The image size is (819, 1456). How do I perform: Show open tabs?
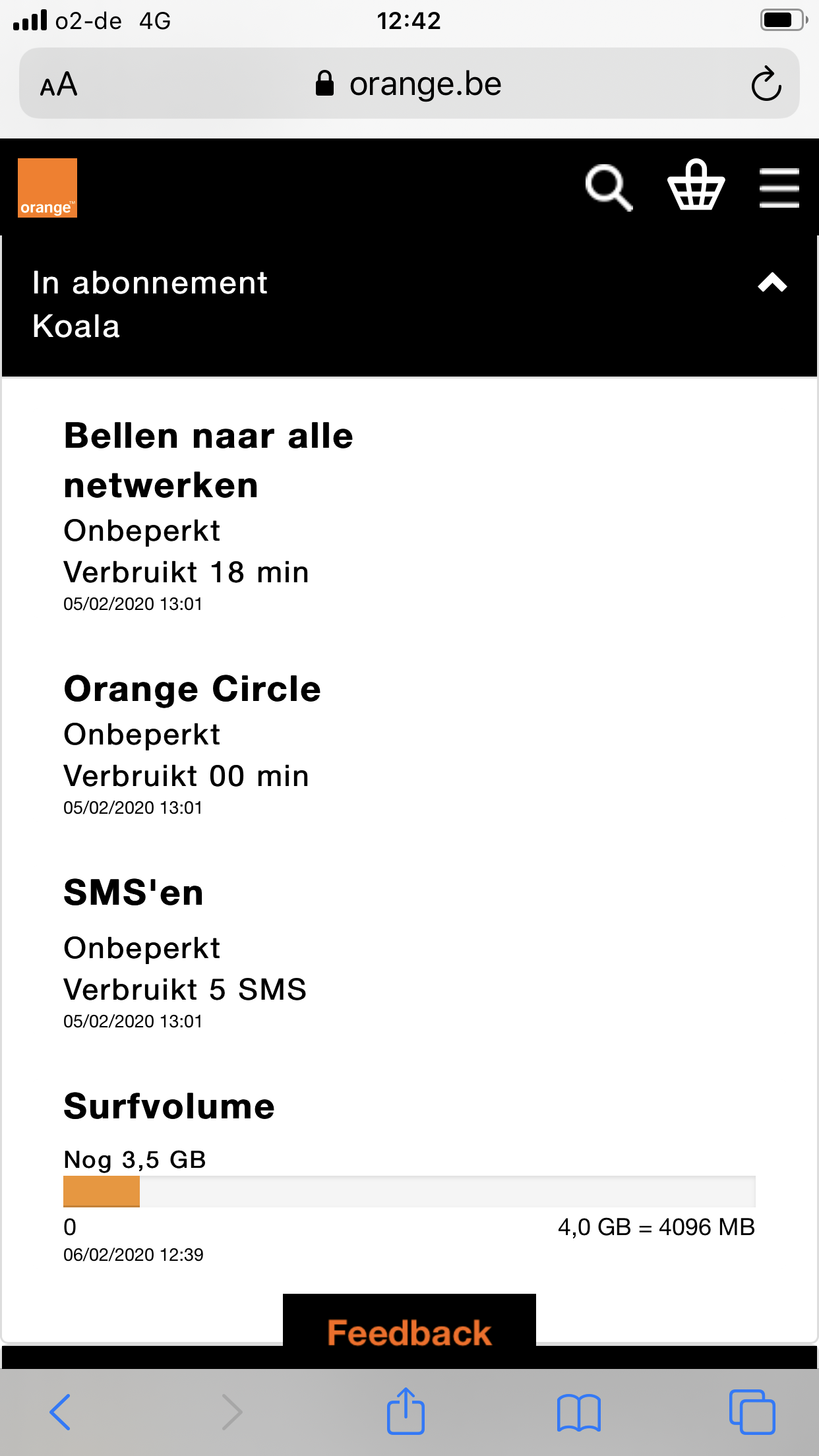point(752,1412)
